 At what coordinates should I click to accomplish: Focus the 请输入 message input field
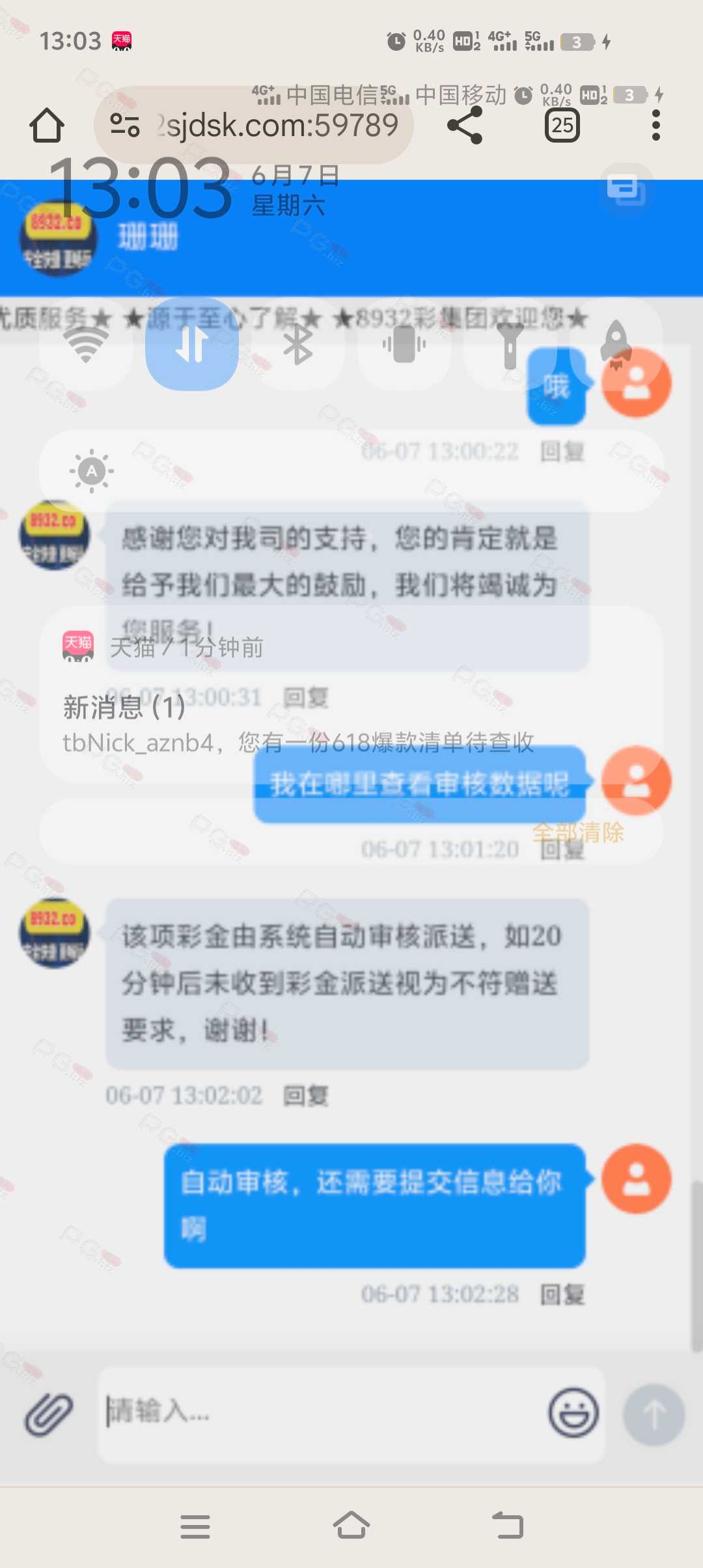click(319, 1412)
